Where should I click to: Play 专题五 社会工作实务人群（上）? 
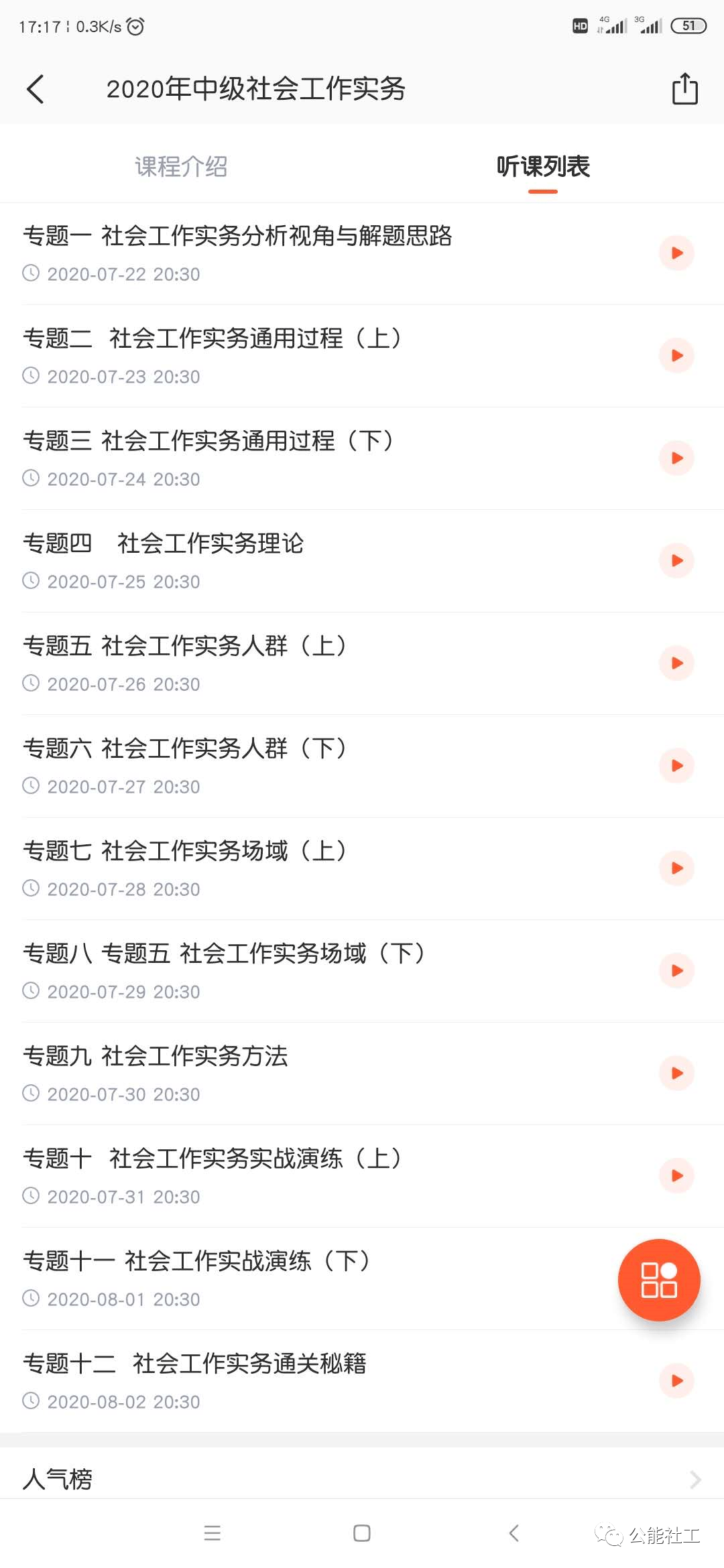point(676,663)
